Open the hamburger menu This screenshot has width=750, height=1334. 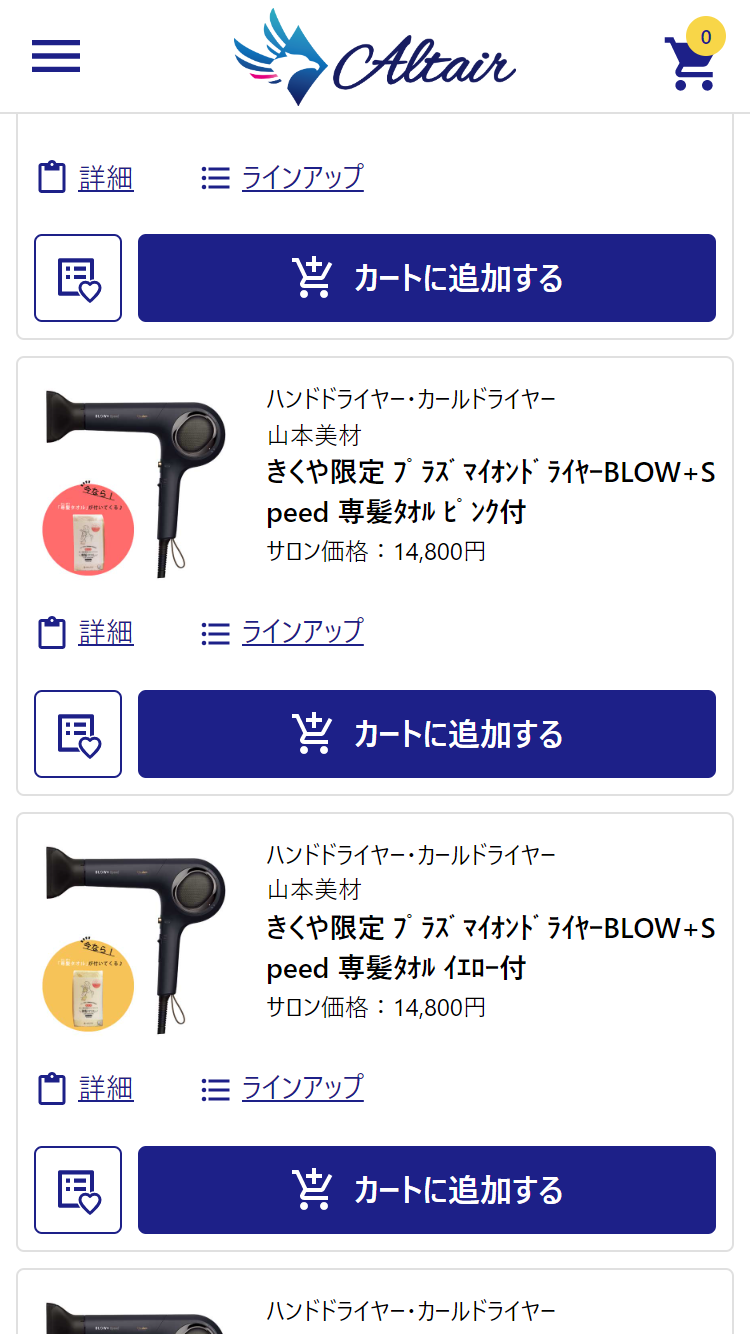[x=56, y=56]
